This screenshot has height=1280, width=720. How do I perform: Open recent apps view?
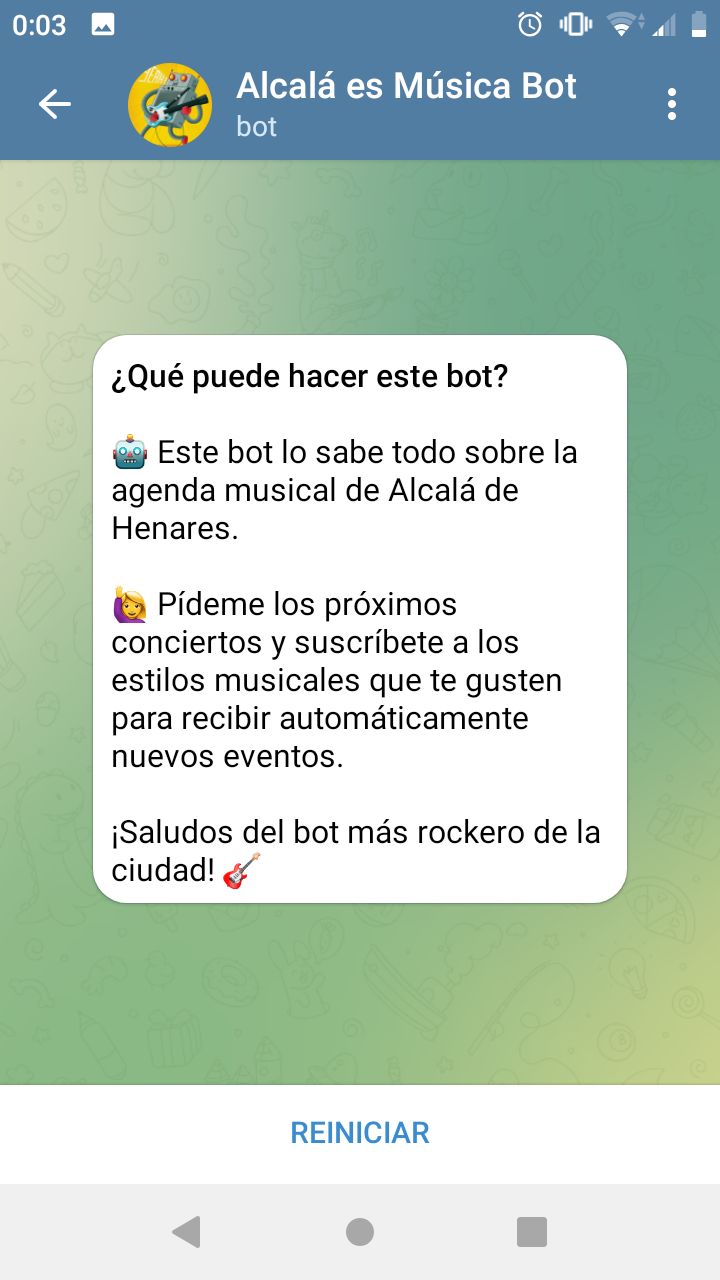point(532,1232)
